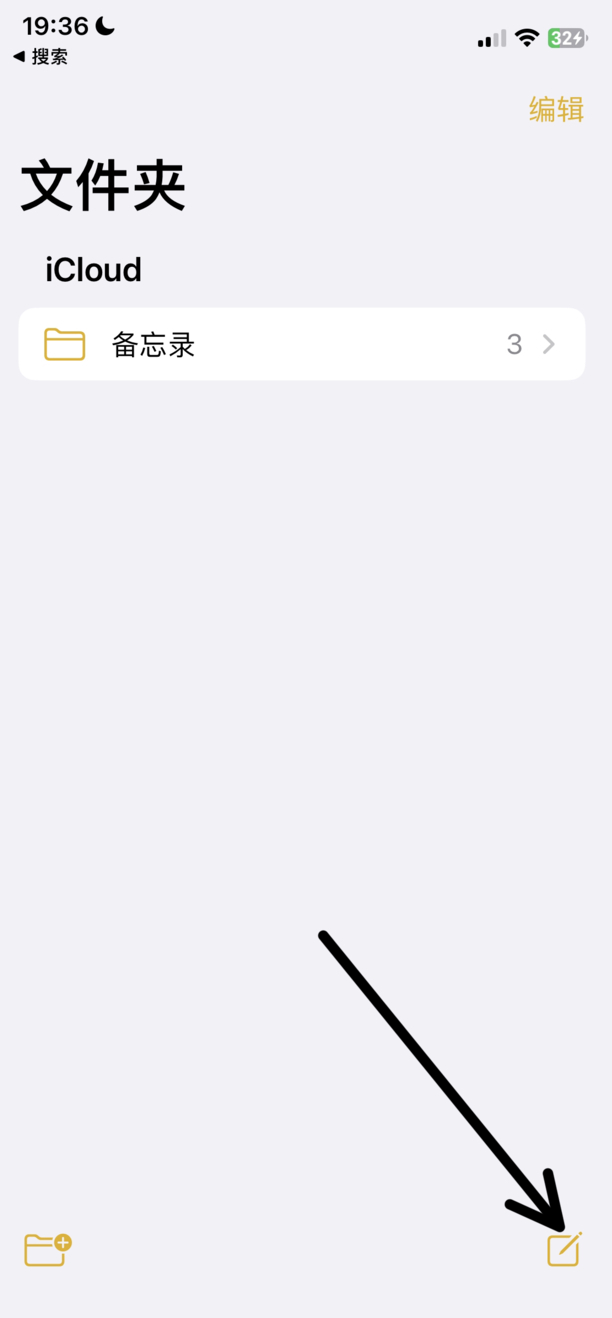Tap 编辑 to edit the folder list

556,109
